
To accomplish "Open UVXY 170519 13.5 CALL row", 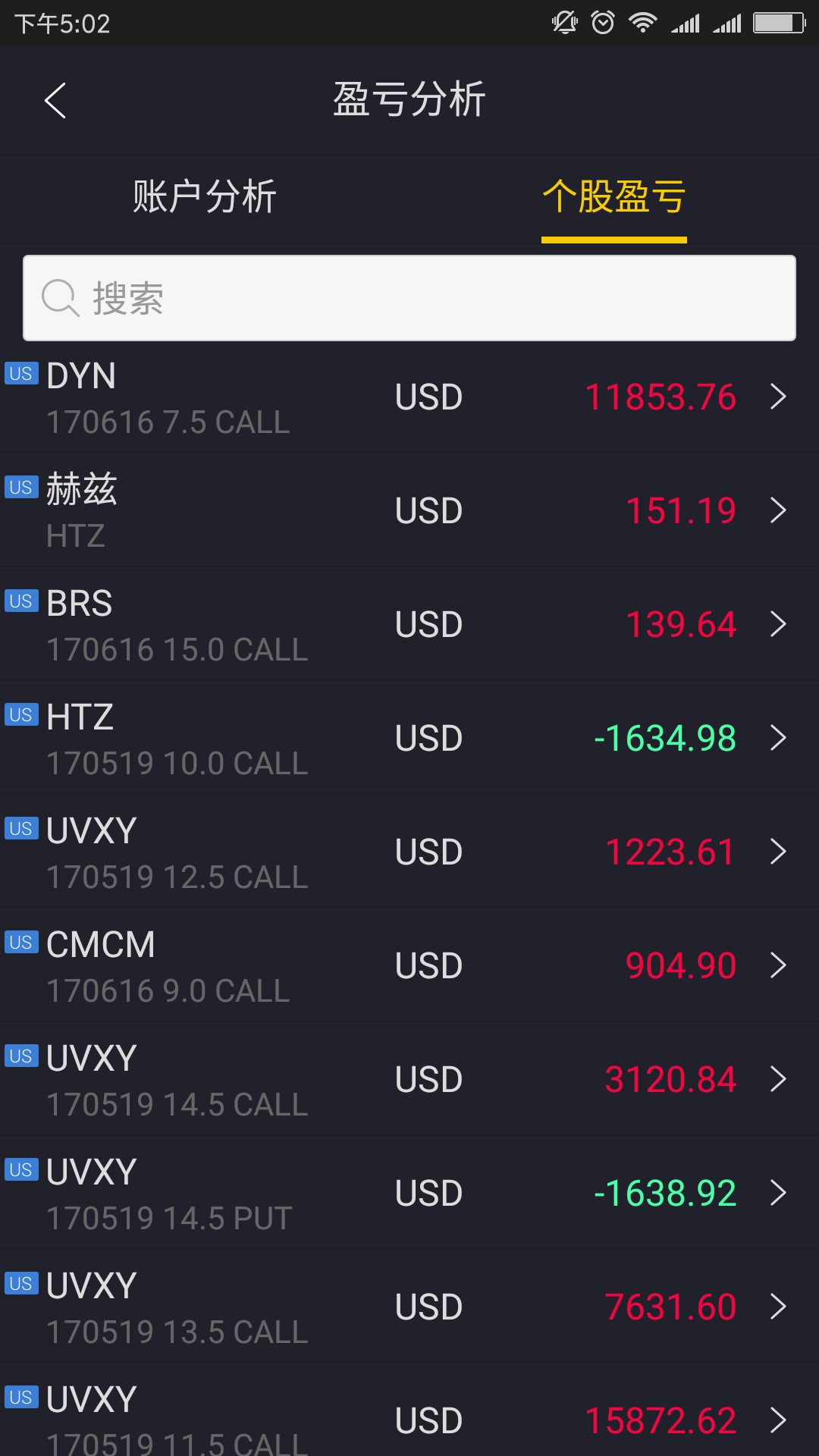I will pyautogui.click(x=409, y=1306).
